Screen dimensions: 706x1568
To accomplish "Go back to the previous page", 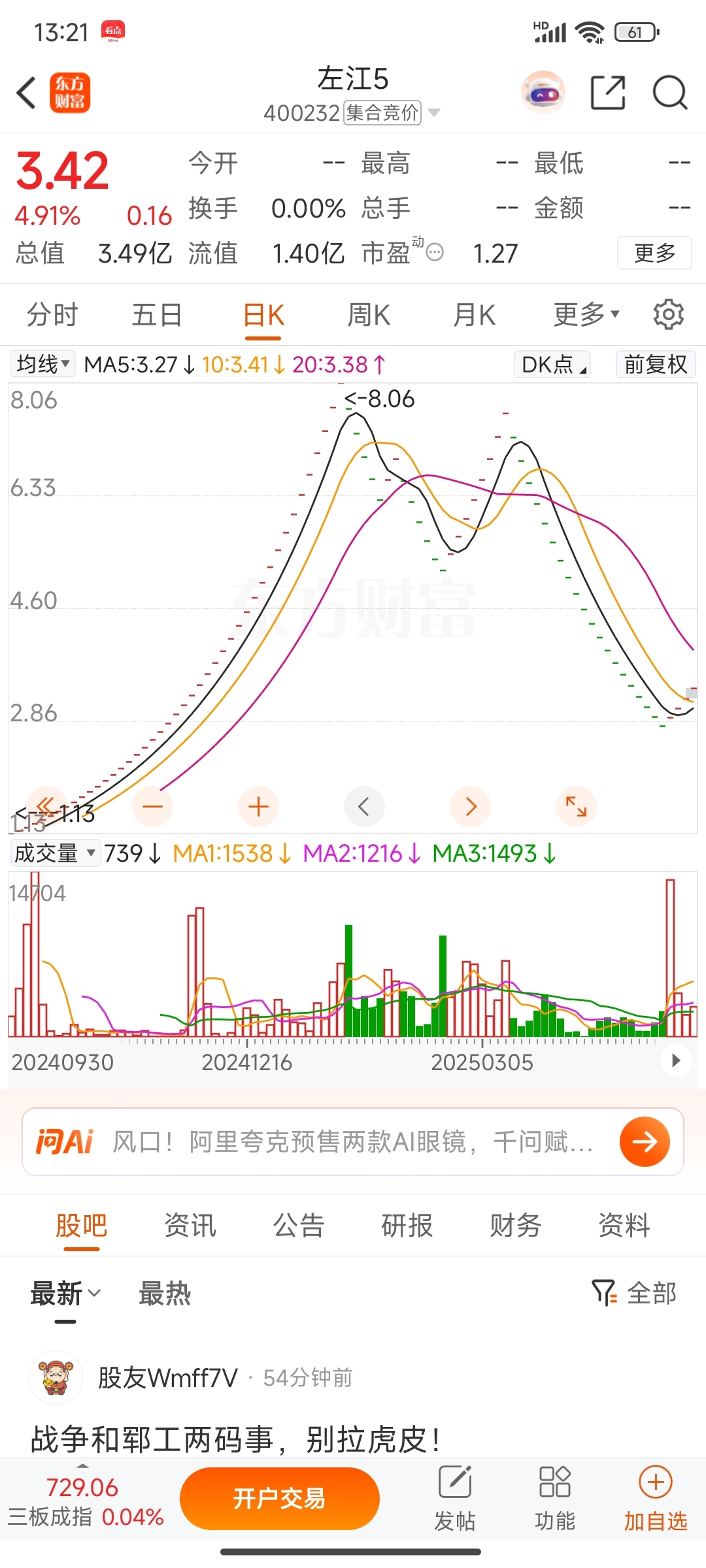I will (26, 93).
